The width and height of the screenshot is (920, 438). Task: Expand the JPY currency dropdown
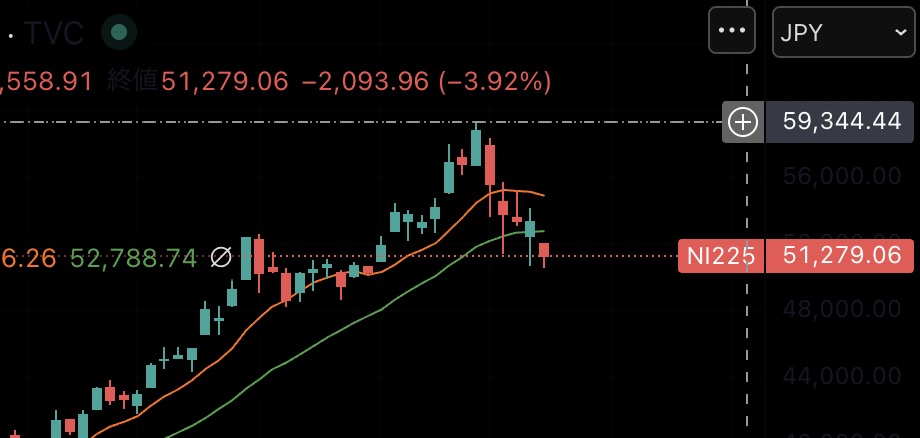tap(844, 32)
